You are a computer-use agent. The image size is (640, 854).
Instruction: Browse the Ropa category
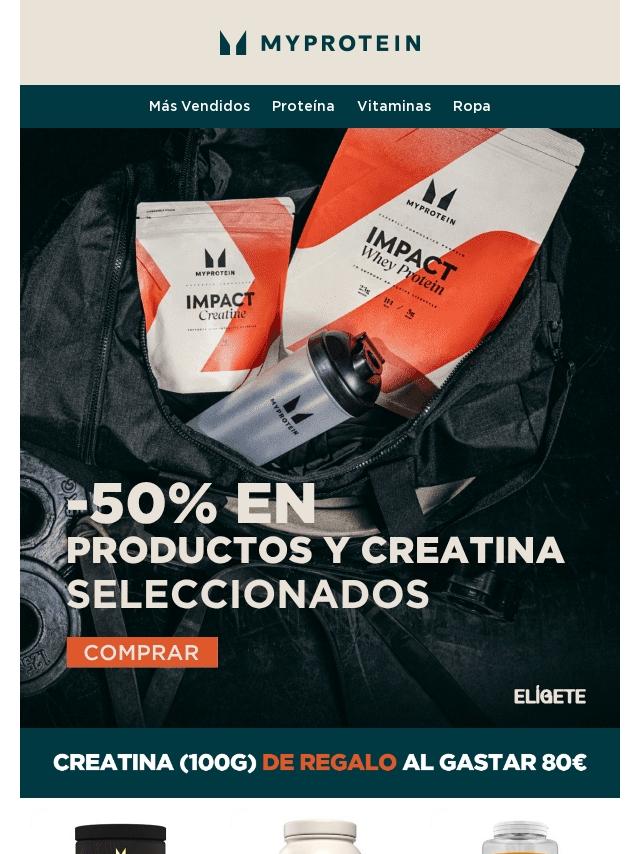click(471, 106)
